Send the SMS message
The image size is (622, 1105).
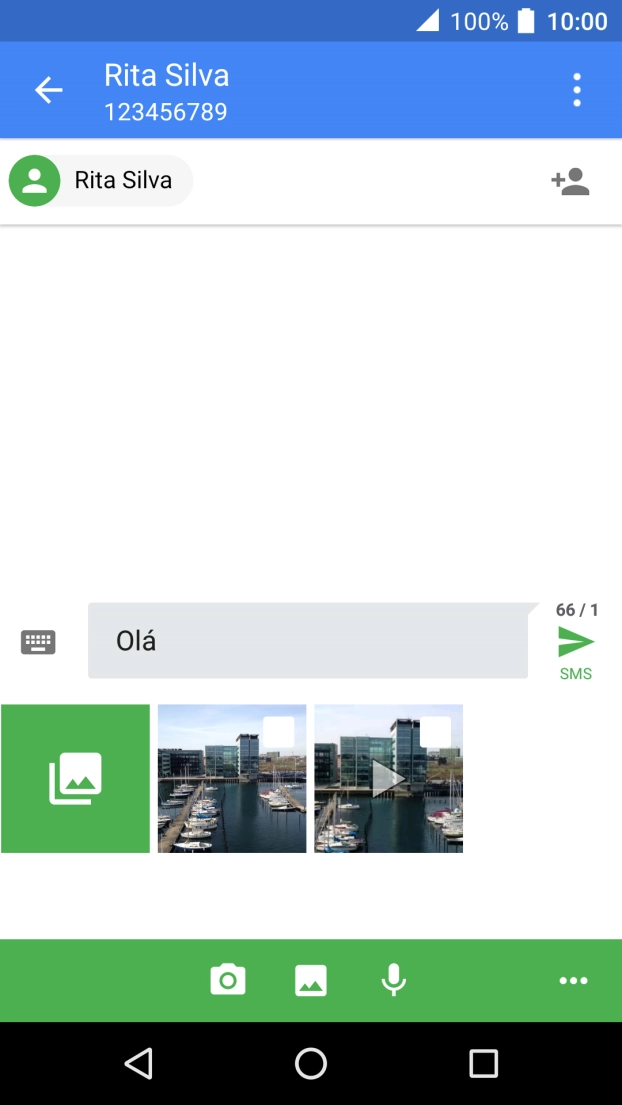click(576, 643)
